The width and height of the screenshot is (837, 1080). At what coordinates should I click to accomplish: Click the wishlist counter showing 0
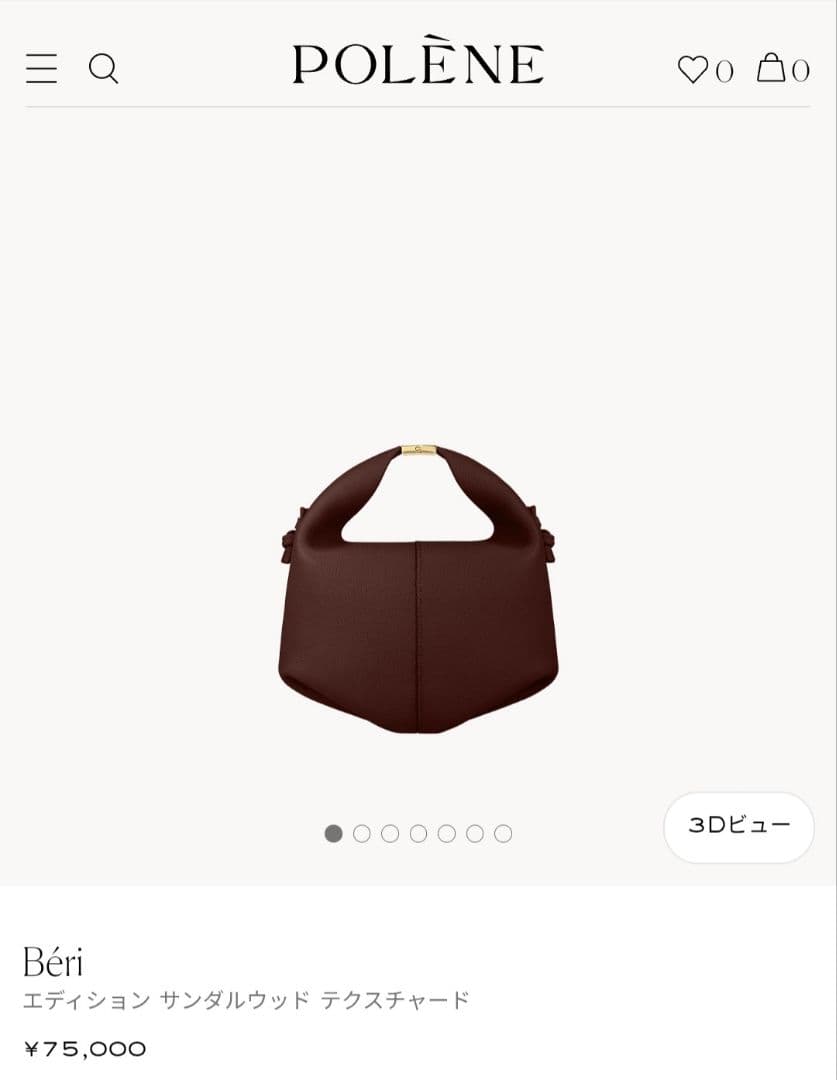point(726,71)
